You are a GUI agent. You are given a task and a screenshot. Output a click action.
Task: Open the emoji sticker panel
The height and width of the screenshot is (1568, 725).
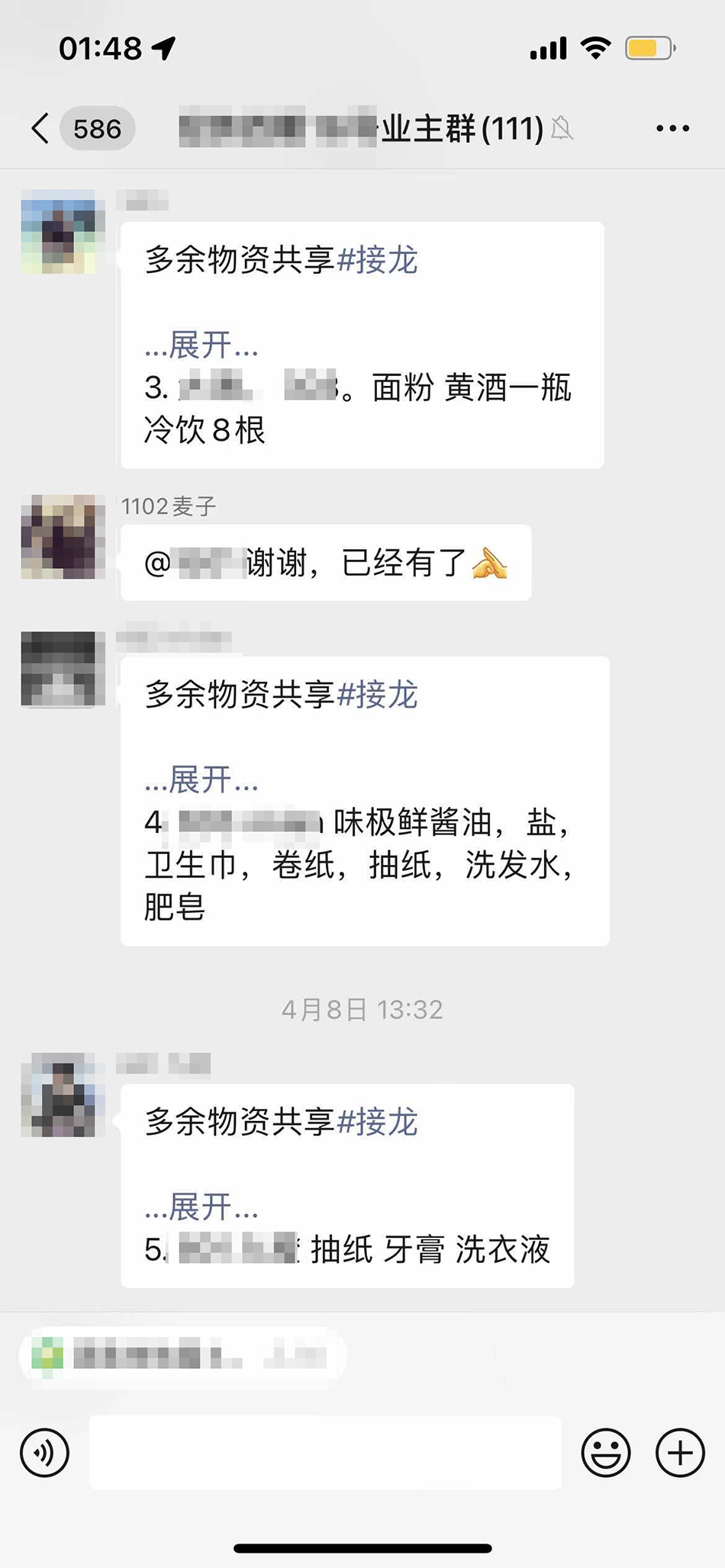tap(606, 1453)
